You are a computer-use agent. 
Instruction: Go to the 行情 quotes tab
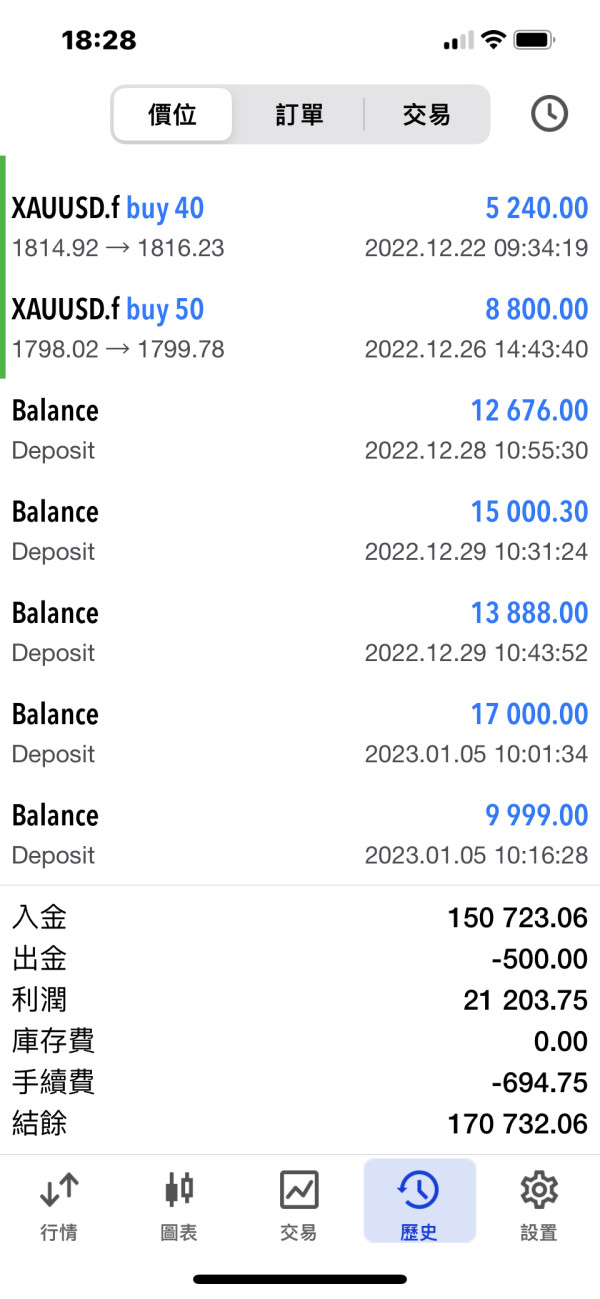click(x=60, y=1203)
